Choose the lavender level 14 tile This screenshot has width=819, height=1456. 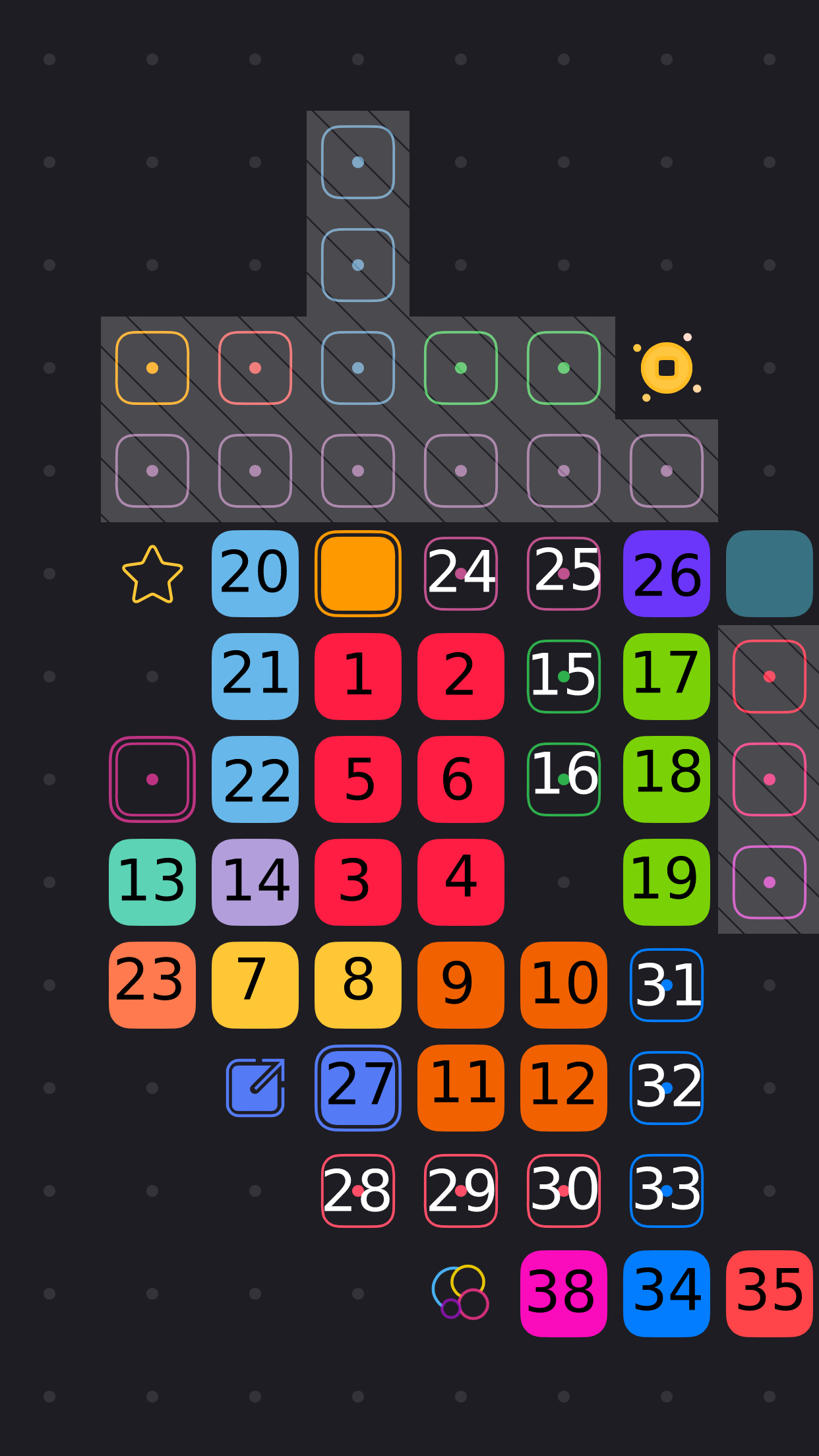click(255, 882)
